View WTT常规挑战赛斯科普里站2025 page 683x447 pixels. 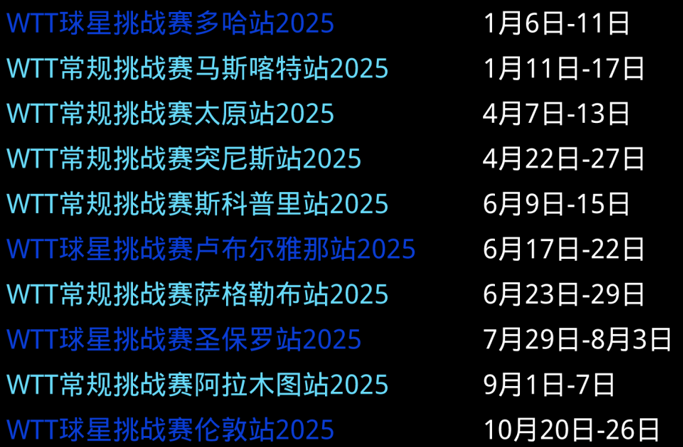coord(197,204)
